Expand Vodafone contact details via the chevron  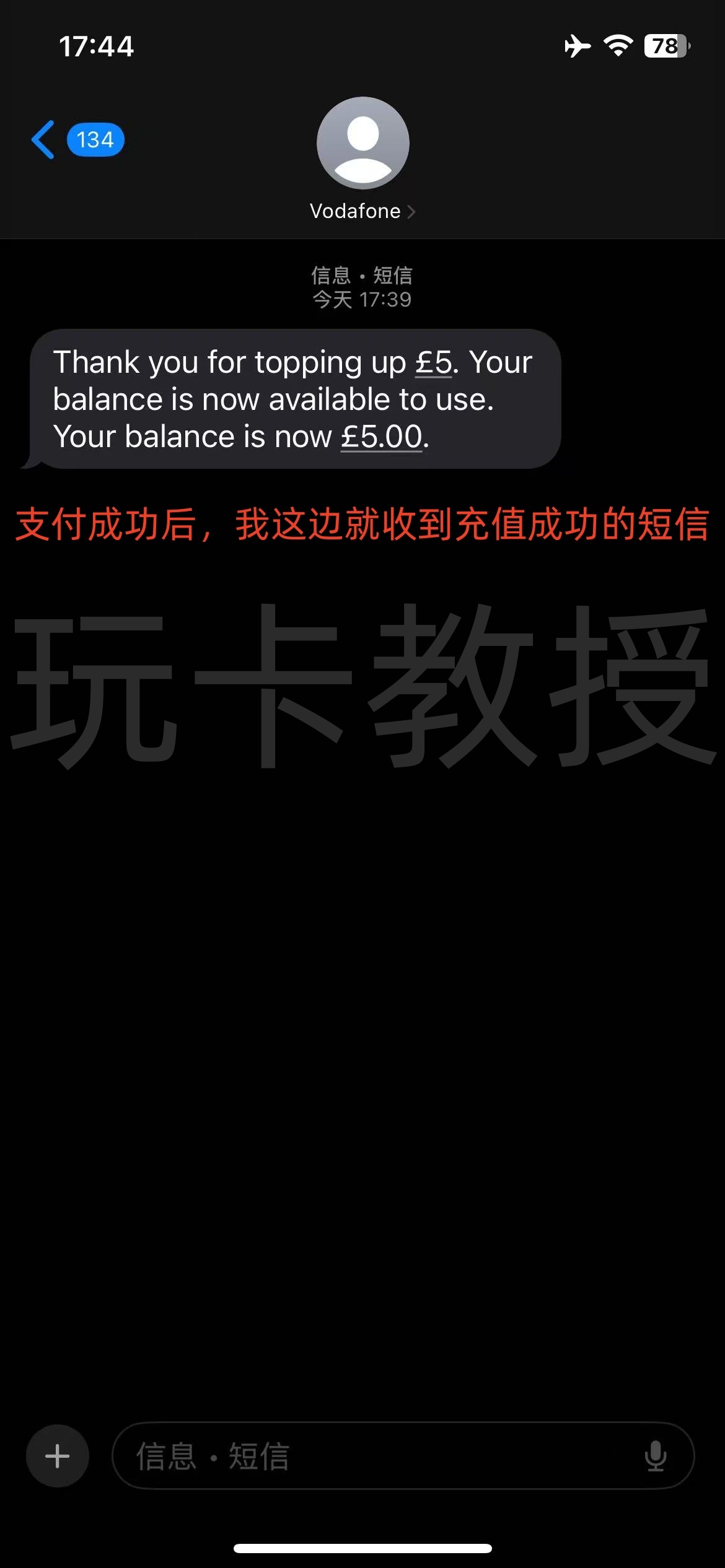411,212
